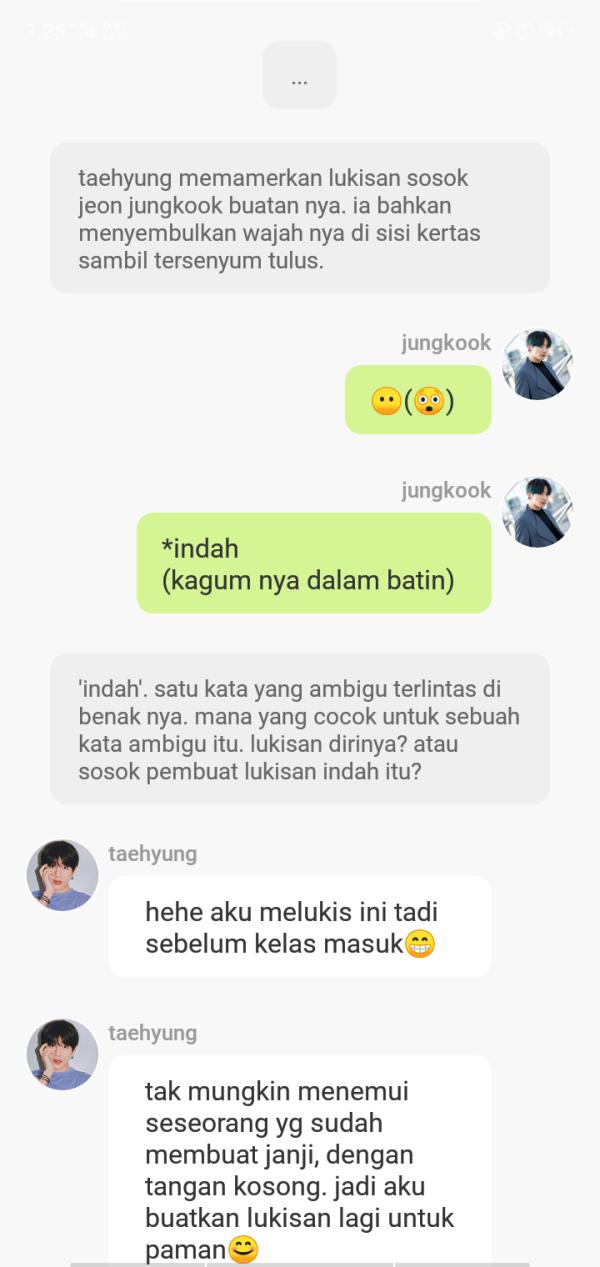Tap taehyung's avatar beside "hehe aku melukis" message

pos(62,875)
